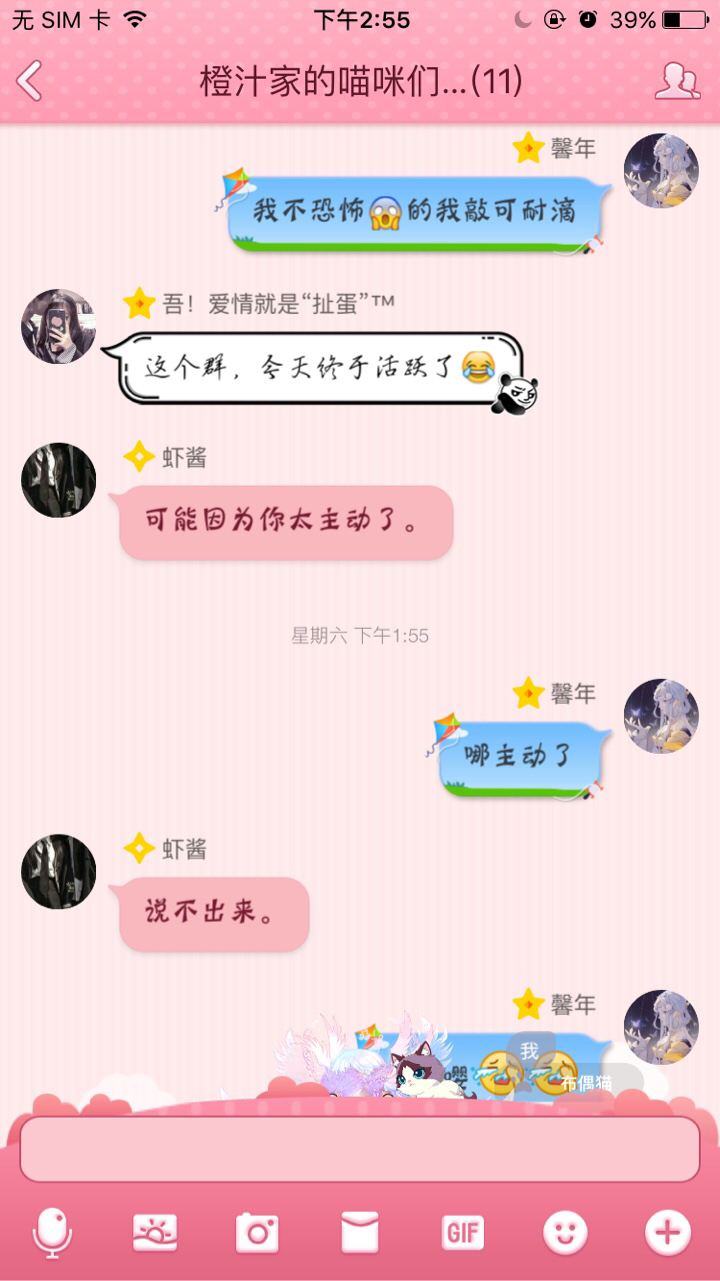The width and height of the screenshot is (720, 1281).
Task: Start a voice message with the microphone
Action: [x=52, y=1232]
